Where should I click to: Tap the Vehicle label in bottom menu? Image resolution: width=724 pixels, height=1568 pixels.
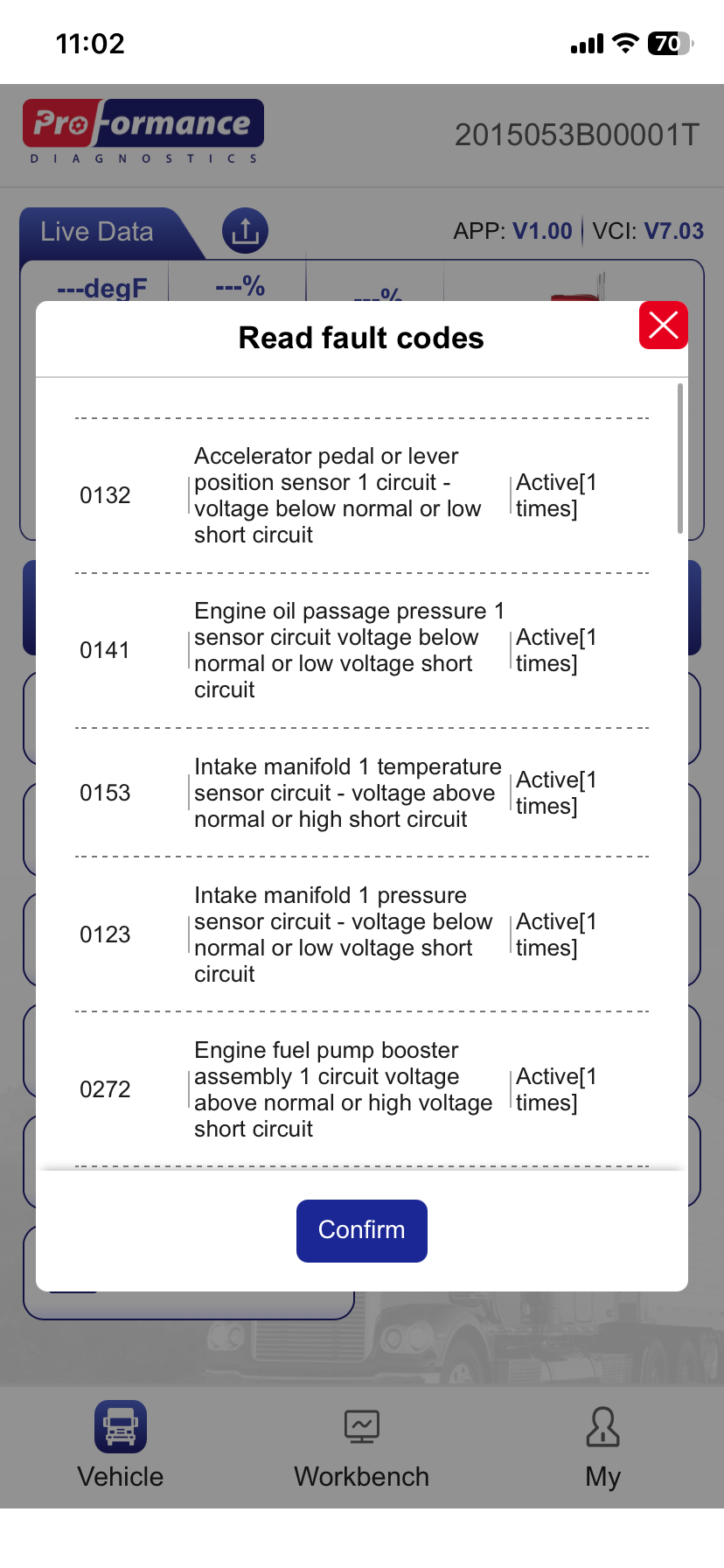(x=120, y=1476)
